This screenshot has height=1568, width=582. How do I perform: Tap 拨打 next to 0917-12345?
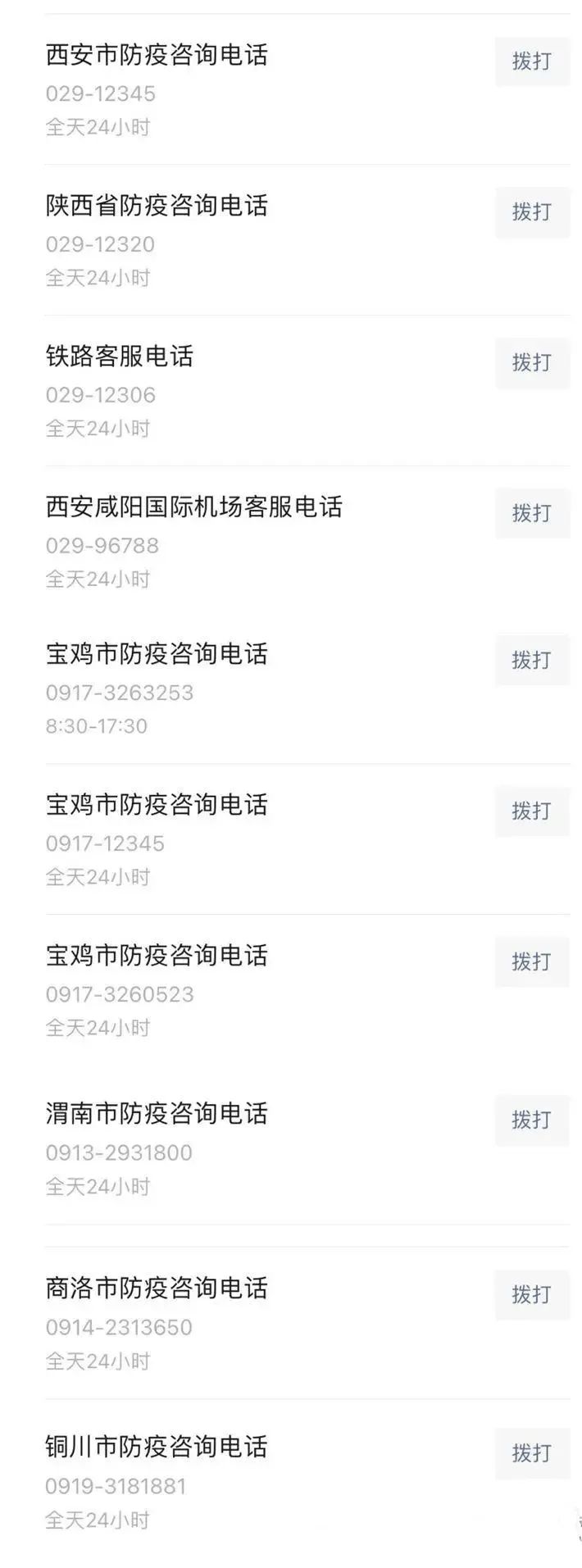(x=531, y=811)
